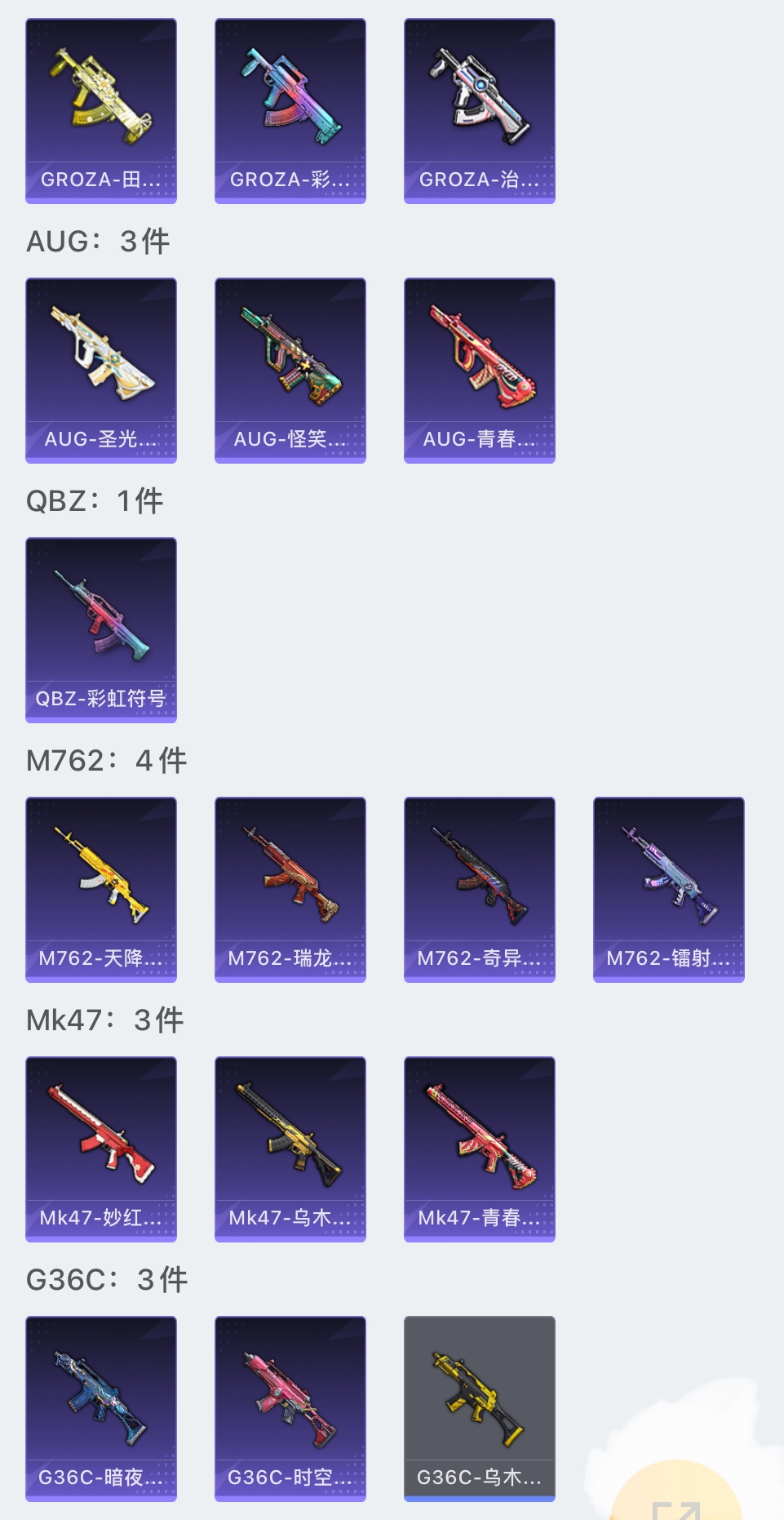Open the M762-奇异... skin
Screen dimensions: 784x1520
480,890
